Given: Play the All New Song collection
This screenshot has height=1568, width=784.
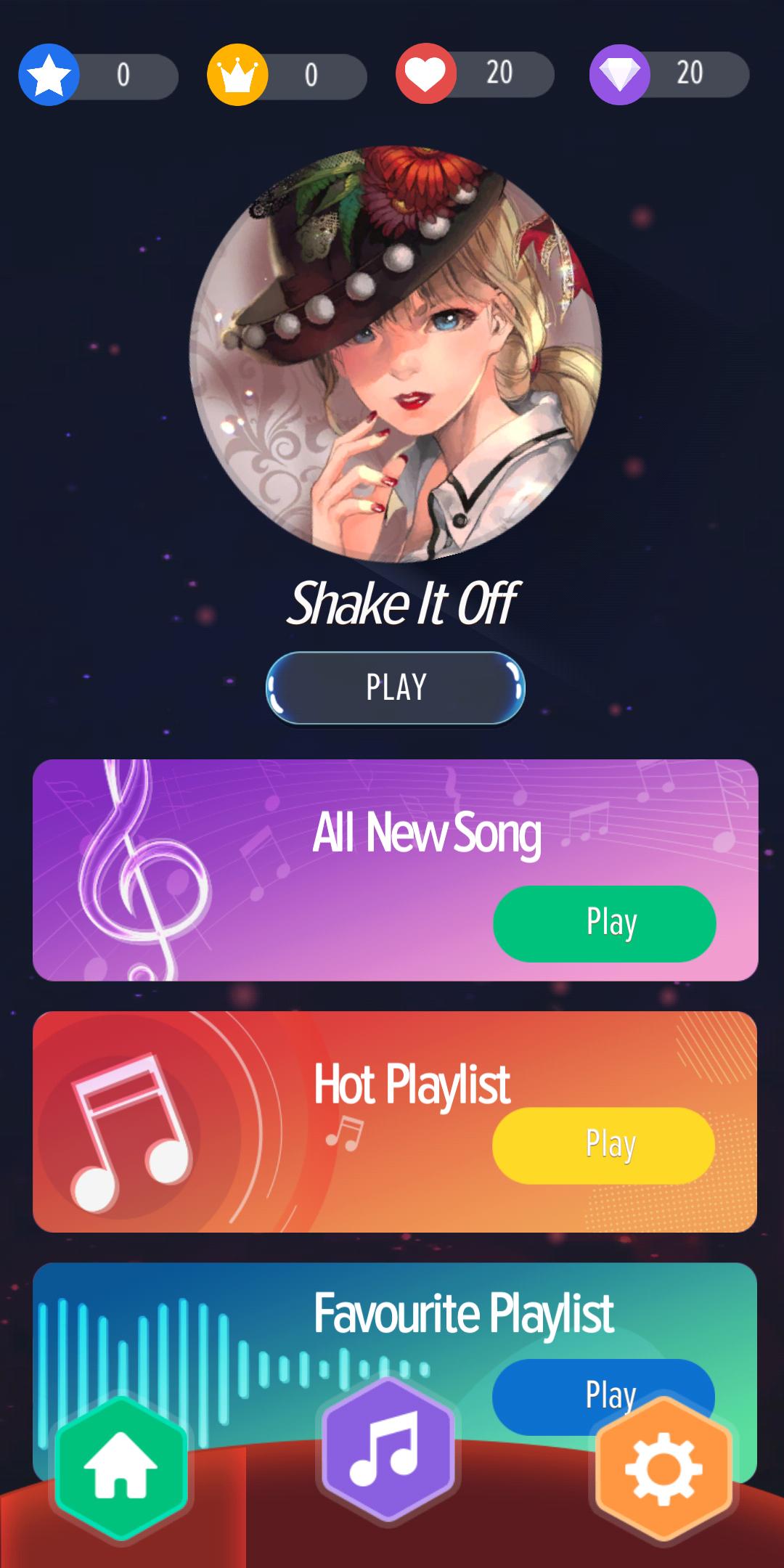Looking at the screenshot, I should coord(604,923).
